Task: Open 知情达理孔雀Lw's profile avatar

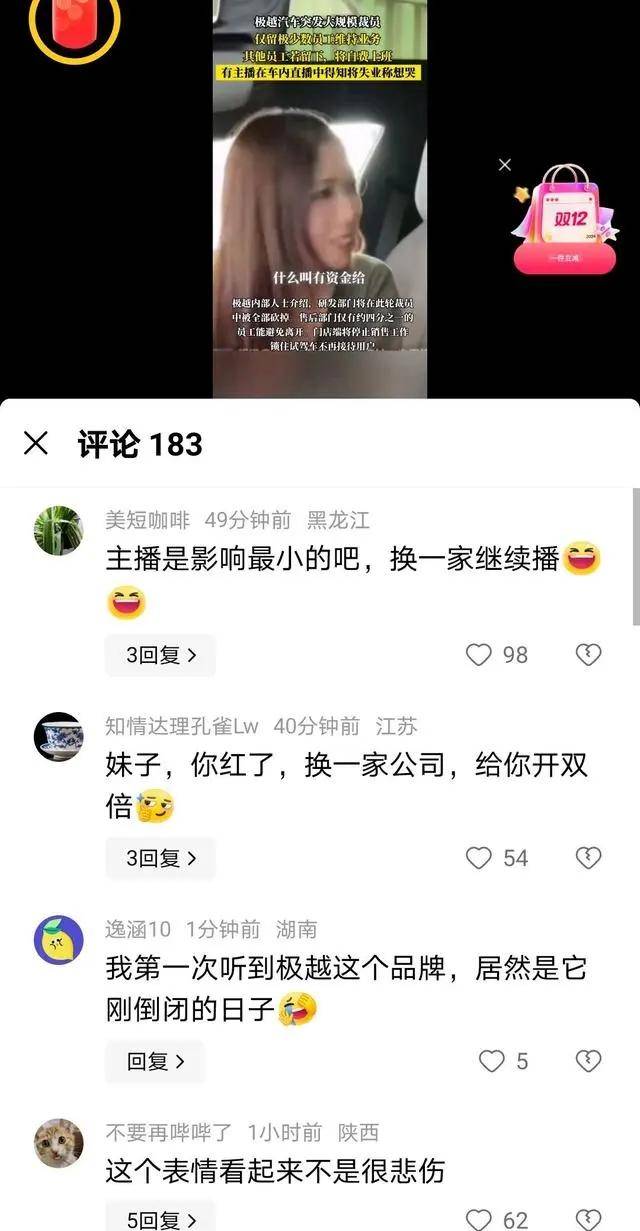Action: (59, 736)
